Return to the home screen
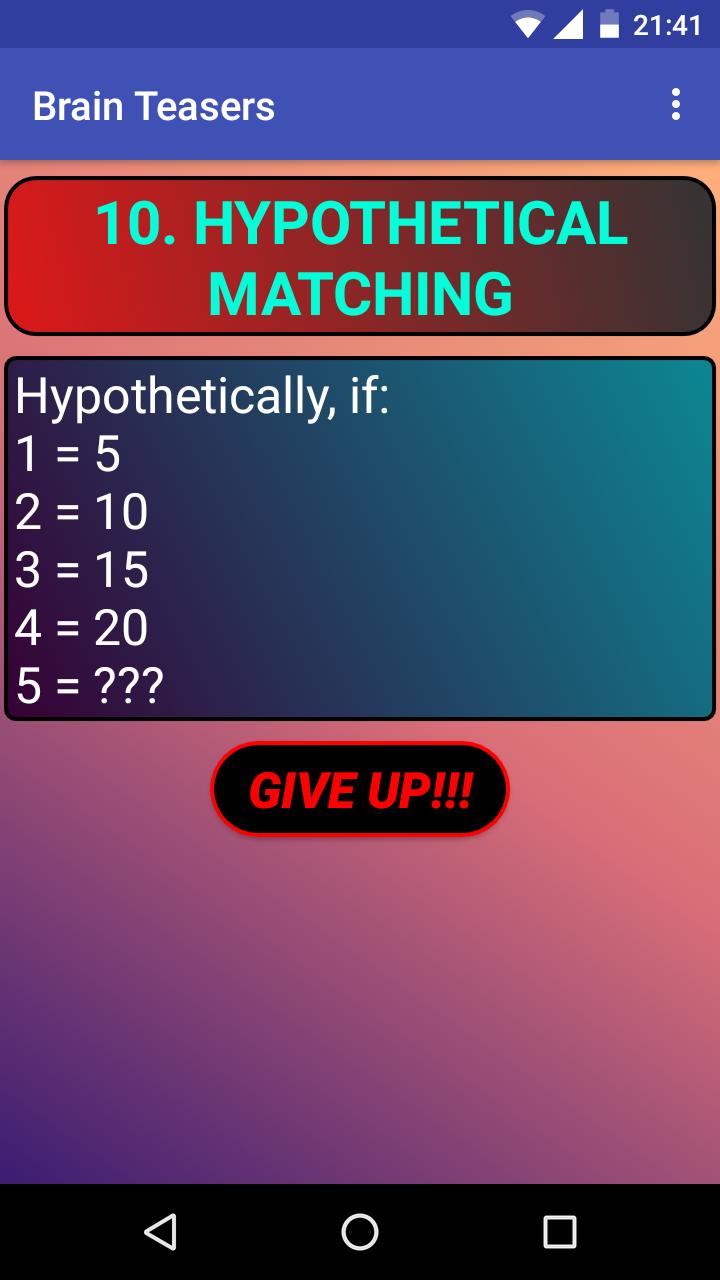Screen dimensions: 720x1280 360,1232
